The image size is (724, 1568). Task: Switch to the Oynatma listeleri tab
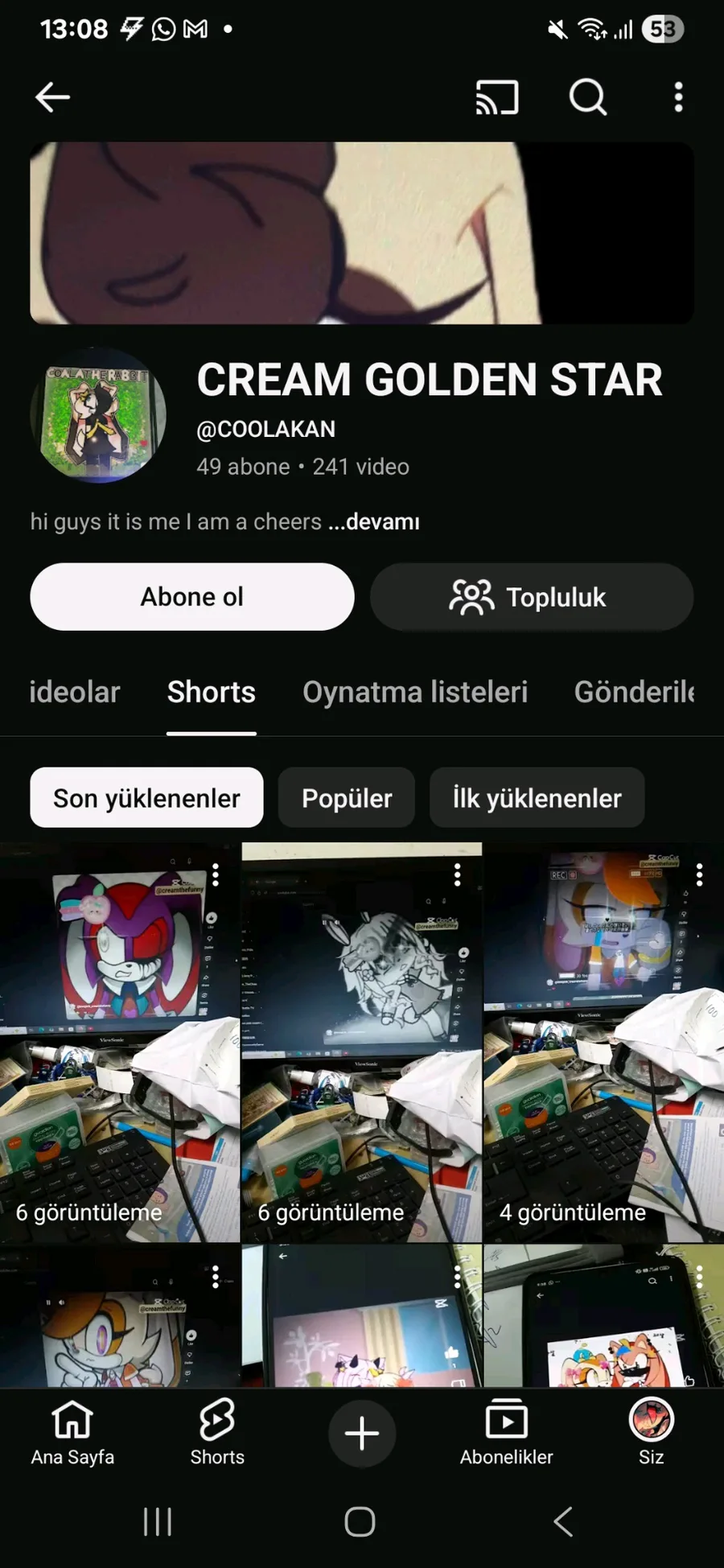[415, 692]
